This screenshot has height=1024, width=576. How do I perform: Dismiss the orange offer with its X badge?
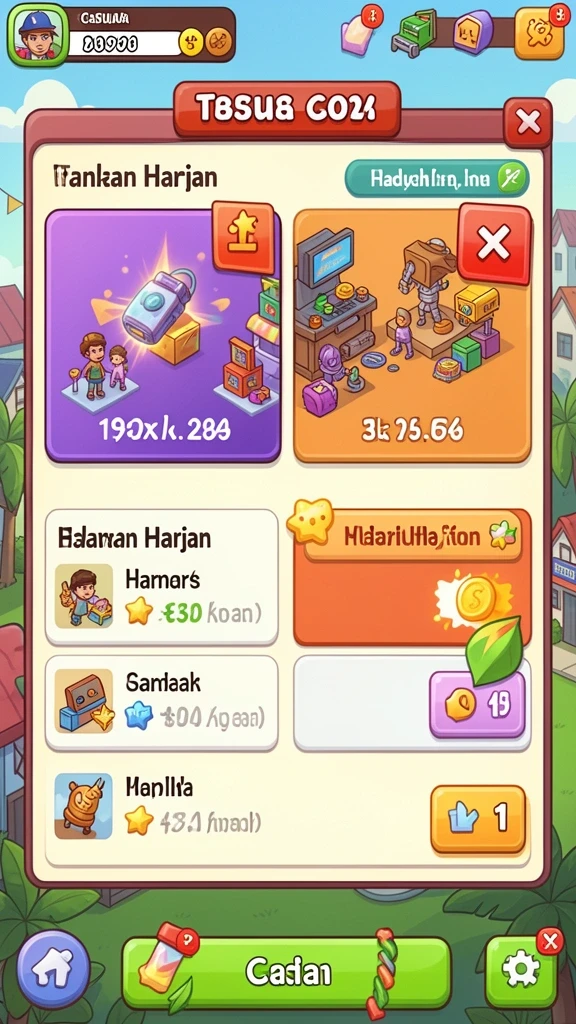(494, 244)
